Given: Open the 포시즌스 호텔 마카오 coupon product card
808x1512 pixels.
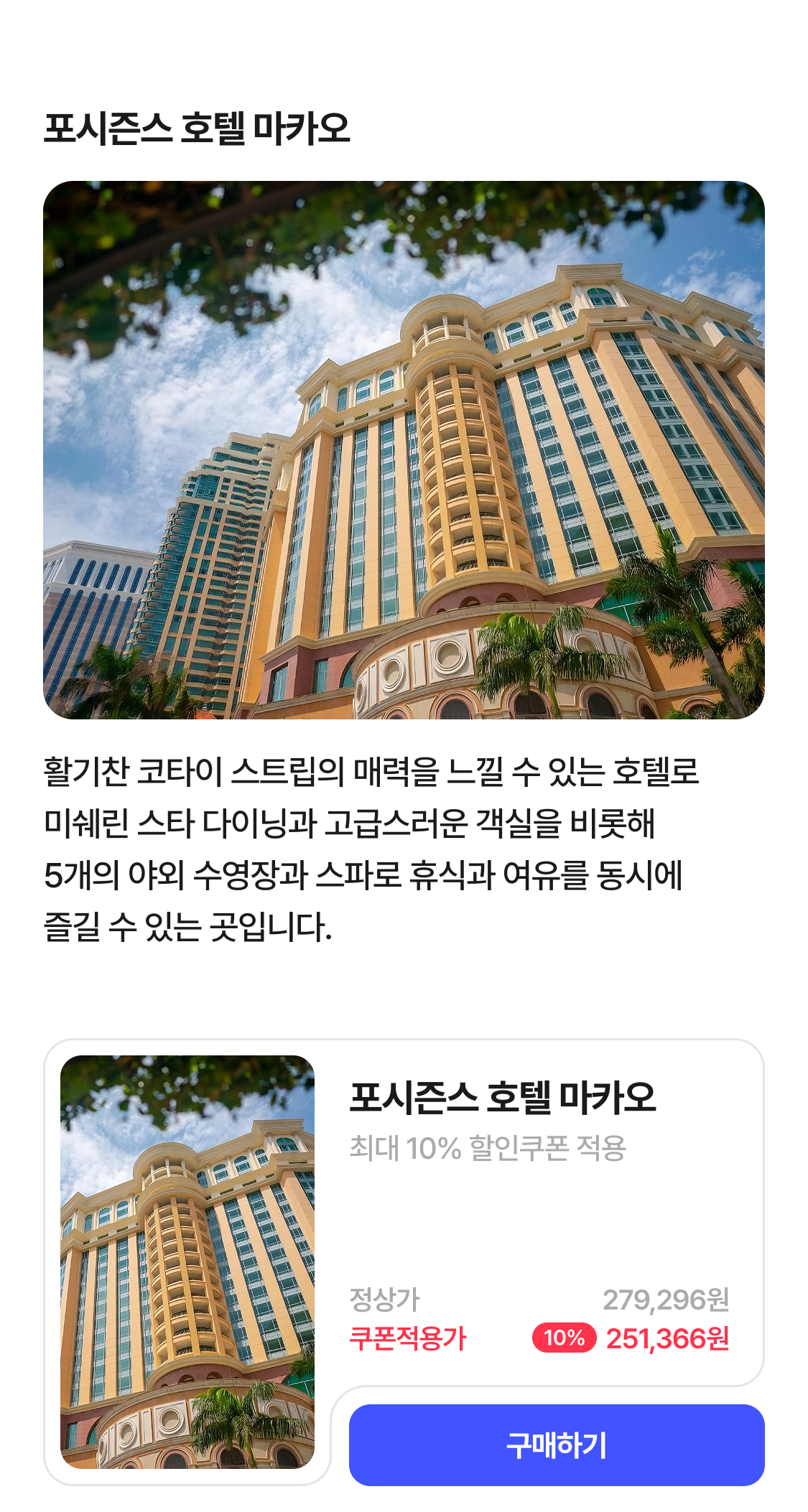Looking at the screenshot, I should (x=503, y=1120).
